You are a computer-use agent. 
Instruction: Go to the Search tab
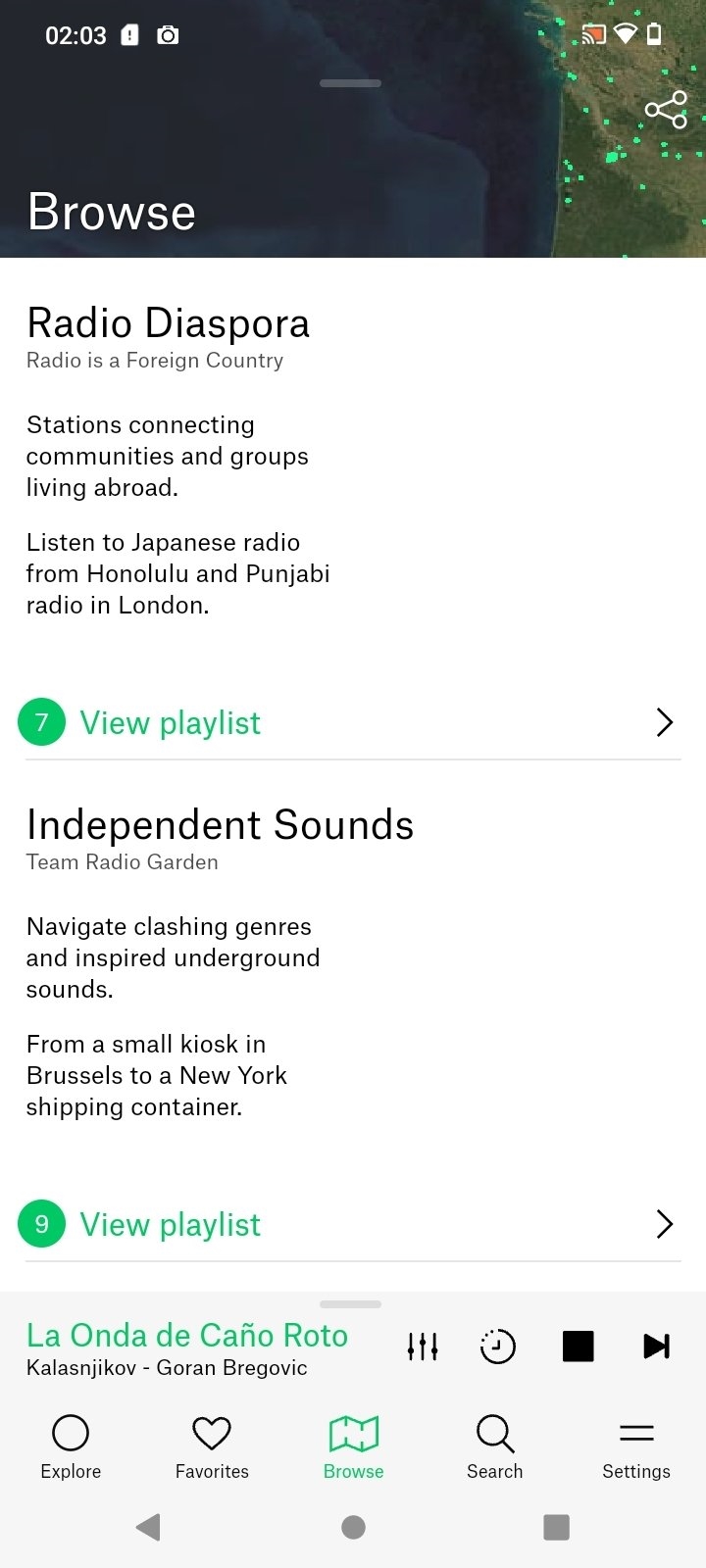(x=494, y=1446)
